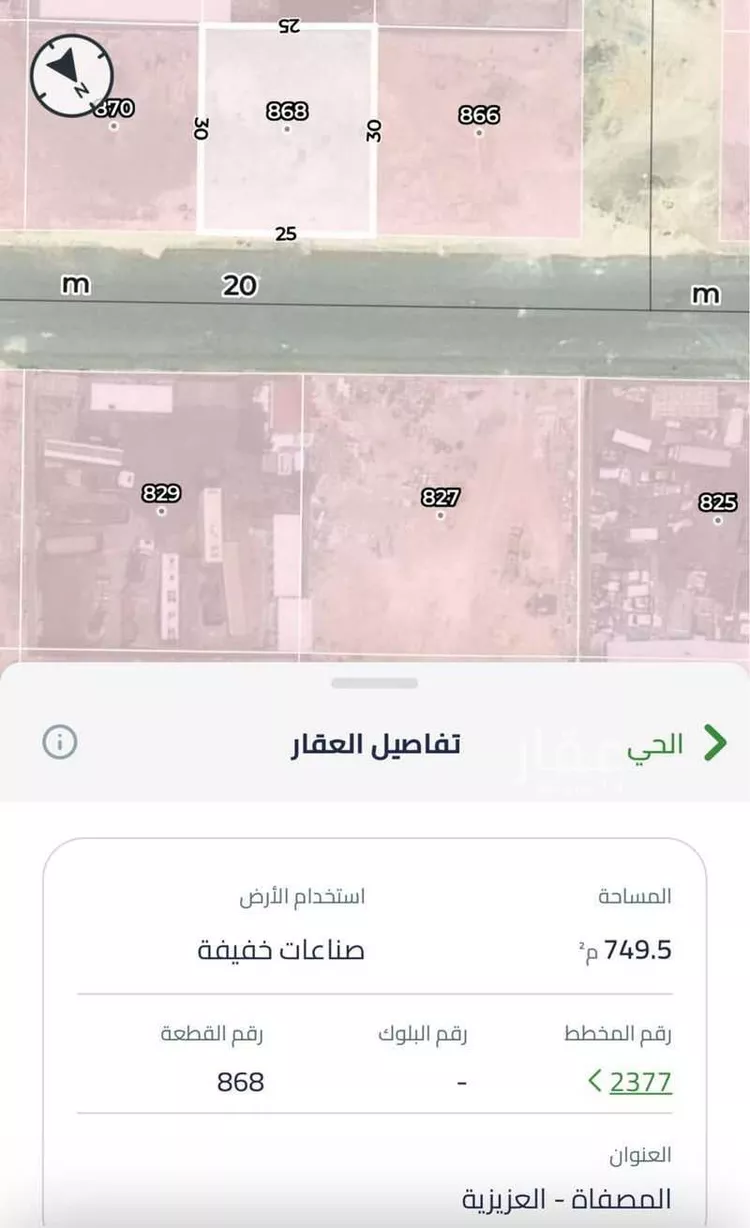Expand the chevron next to 2377

click(x=596, y=1081)
